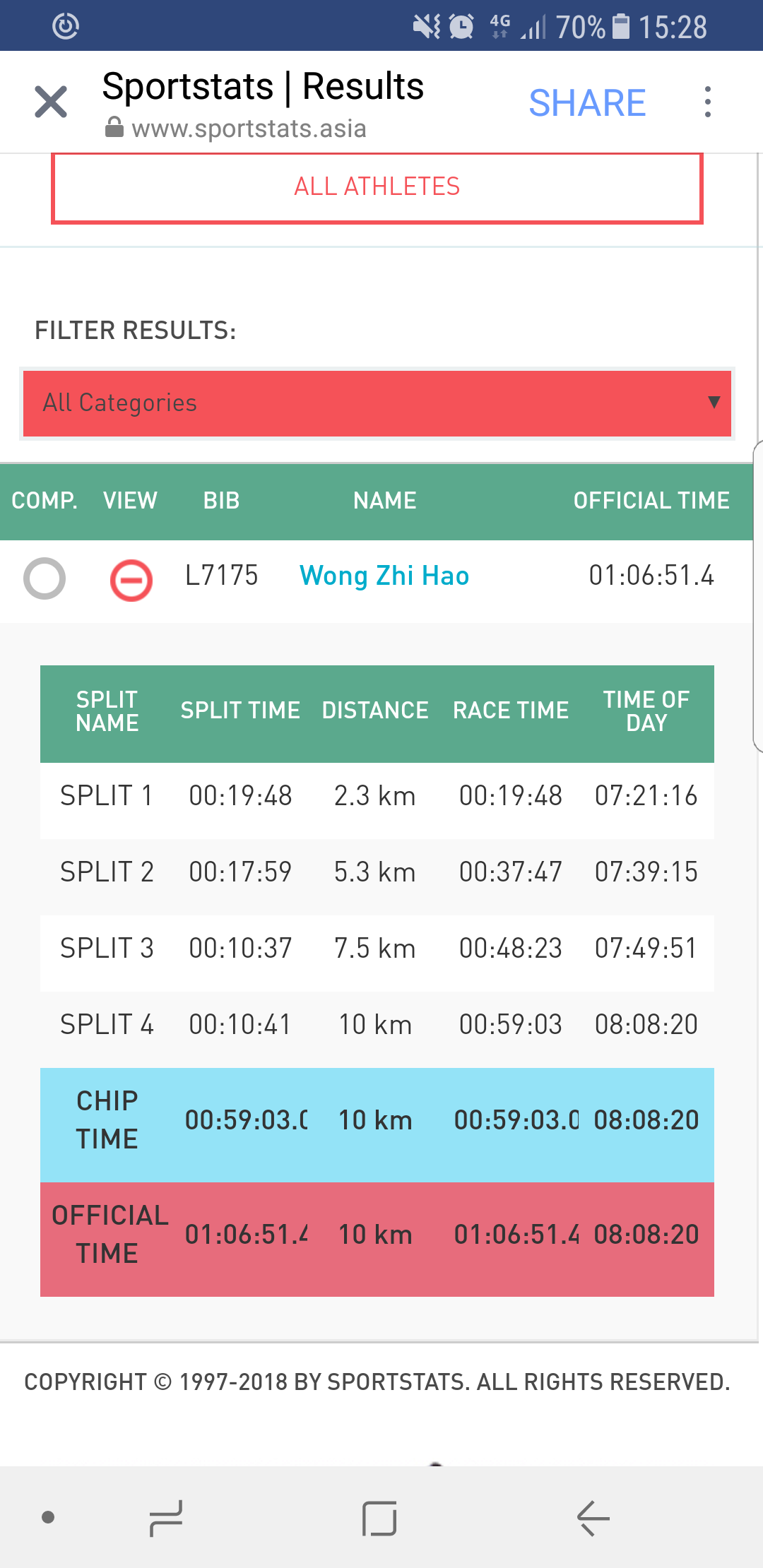Tap SHARE in the top bar
The width and height of the screenshot is (763, 1568).
587,103
